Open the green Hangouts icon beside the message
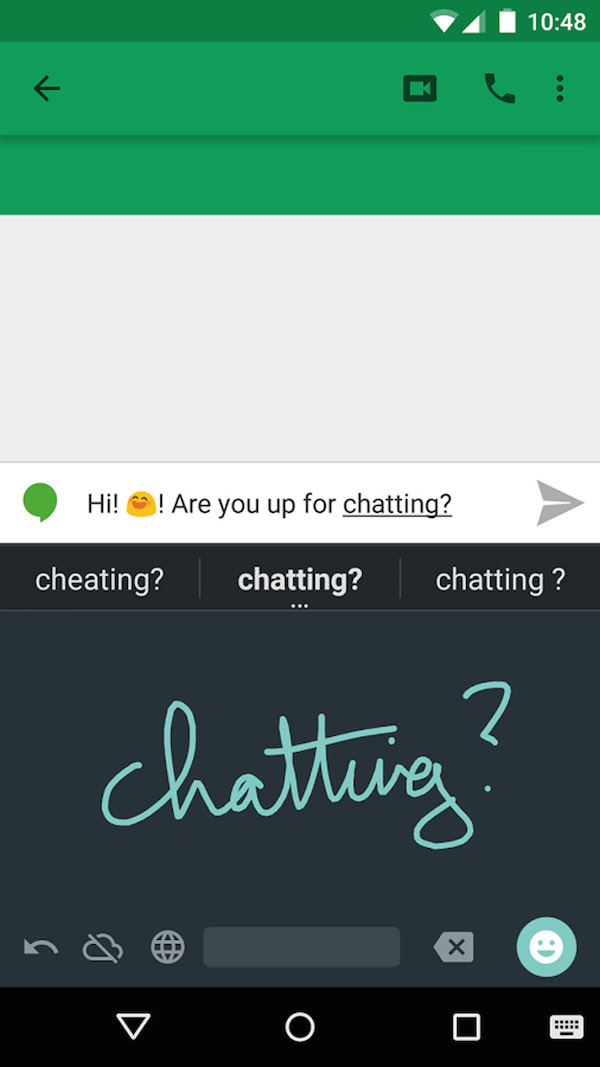600x1067 pixels. click(x=40, y=502)
